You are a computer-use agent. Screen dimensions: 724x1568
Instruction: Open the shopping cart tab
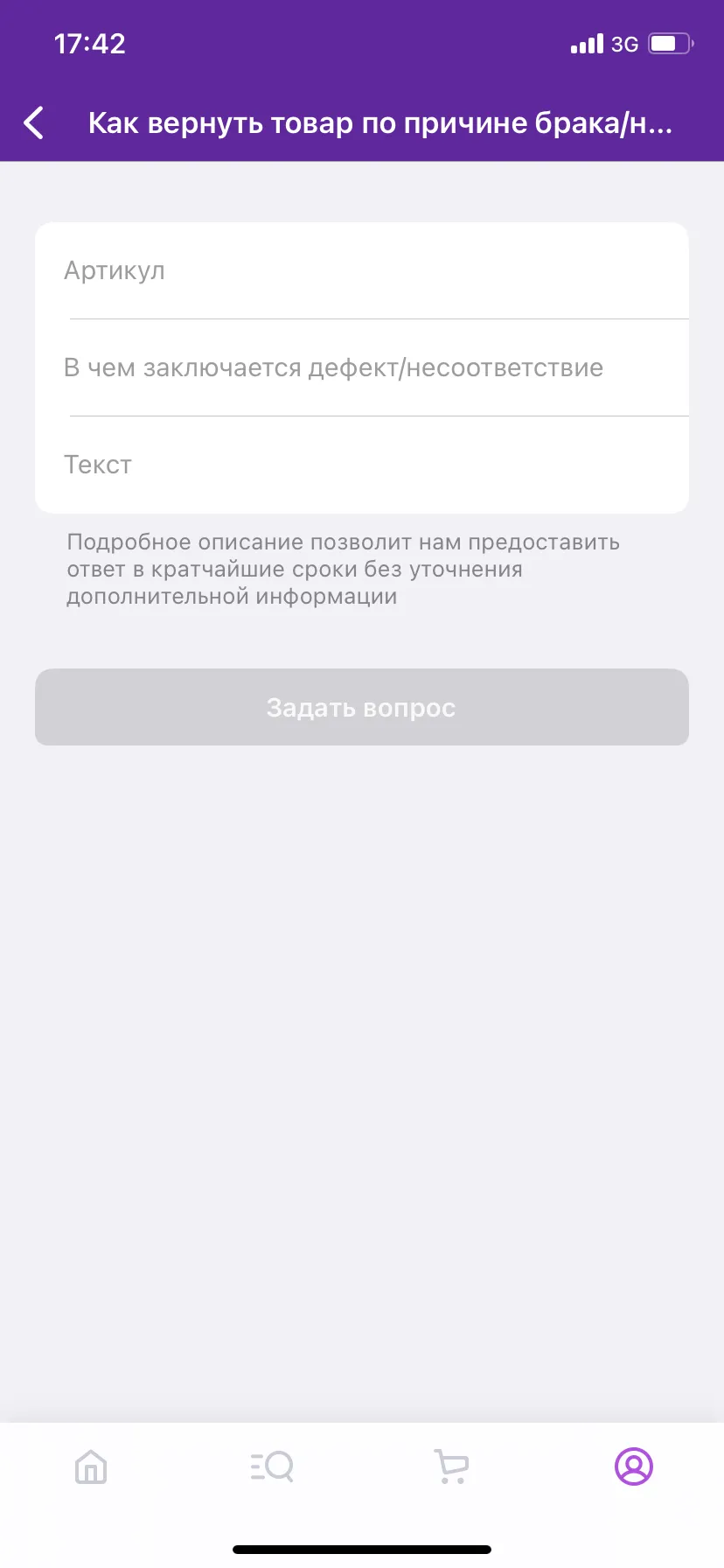[x=452, y=1466]
